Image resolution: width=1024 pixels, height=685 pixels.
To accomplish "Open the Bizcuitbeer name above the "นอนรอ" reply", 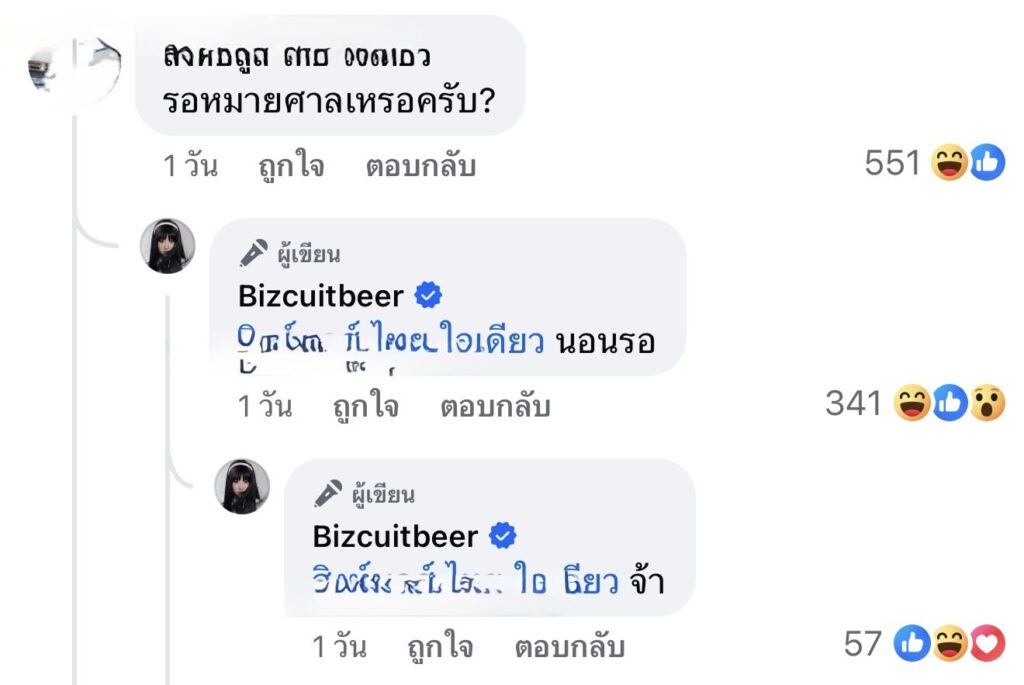I will [x=321, y=296].
